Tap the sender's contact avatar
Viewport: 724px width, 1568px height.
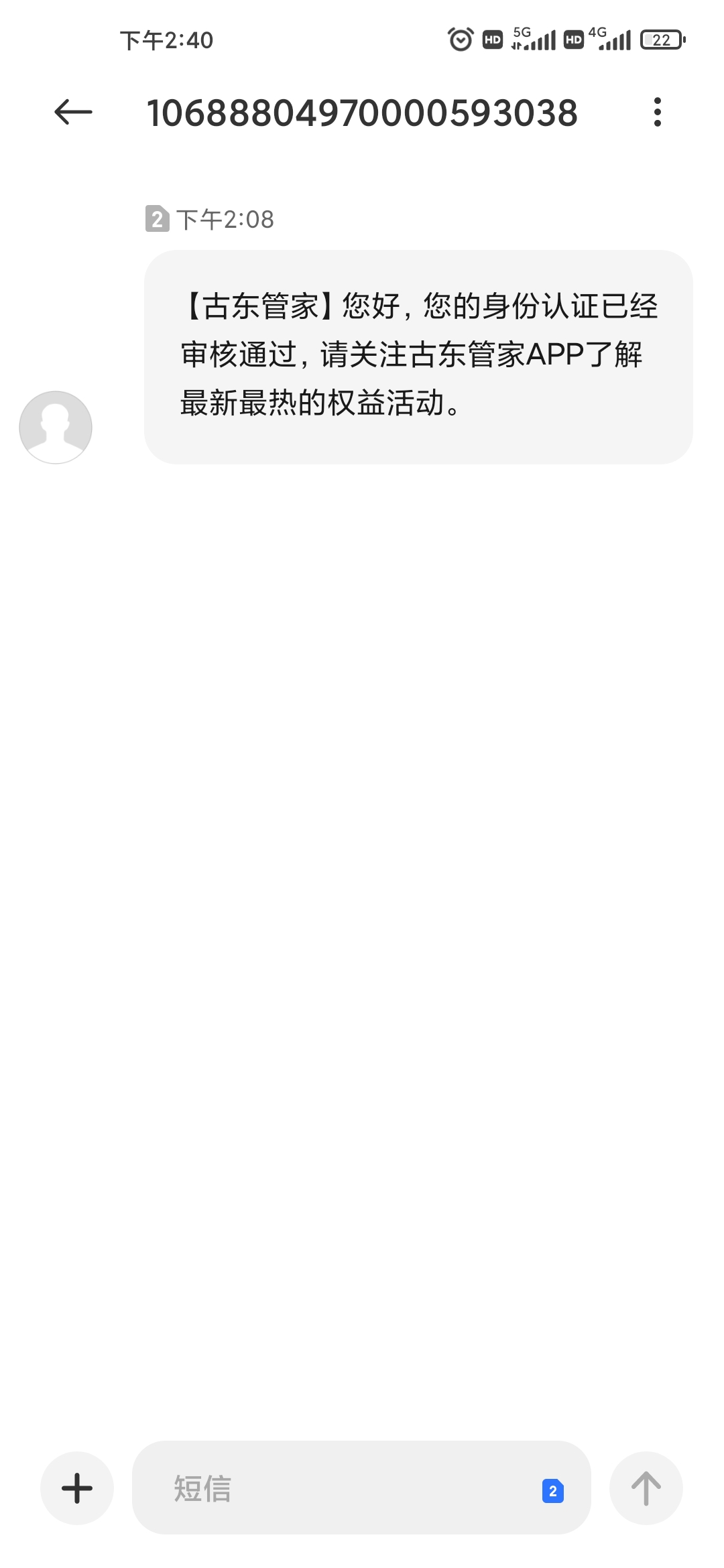56,427
